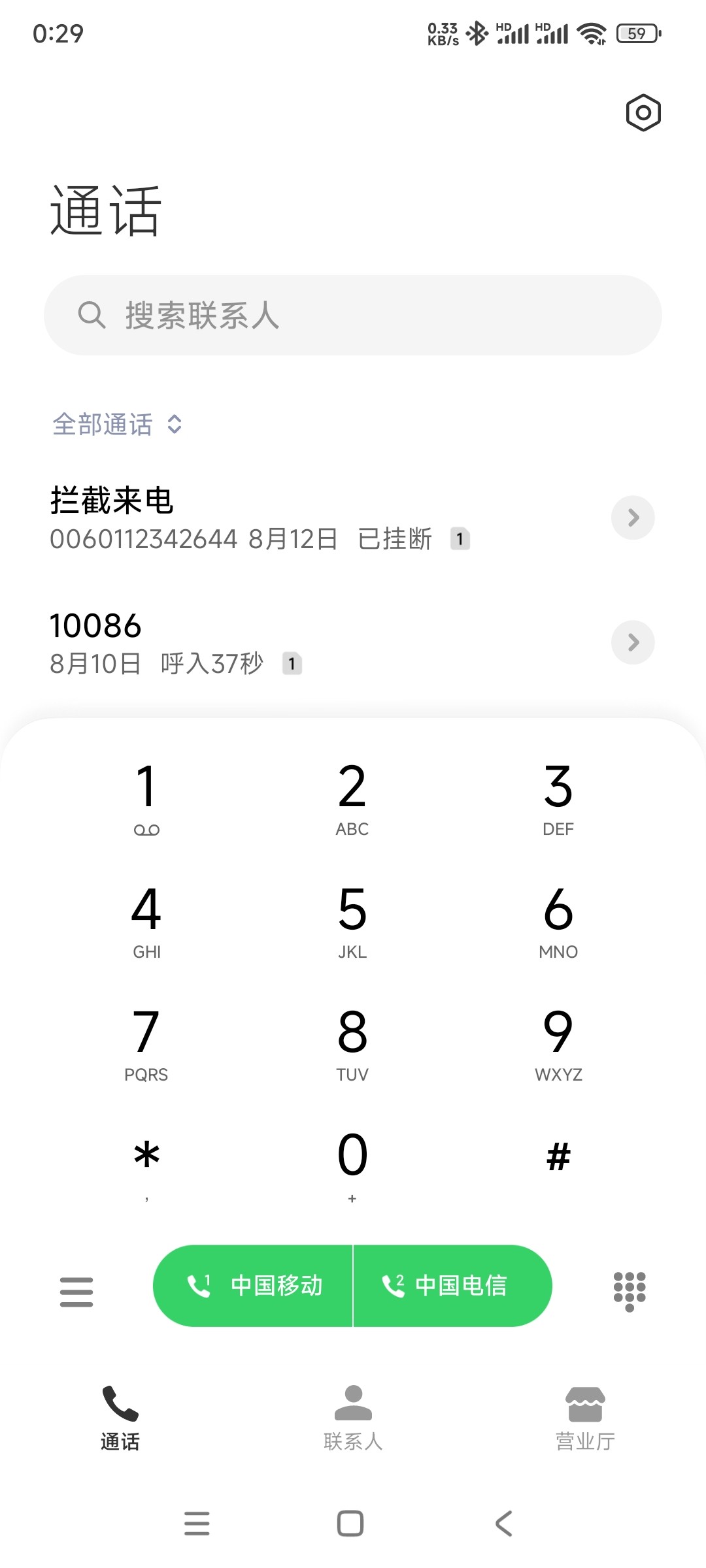Call using 中国移动 SIM 1
Image resolution: width=706 pixels, height=1568 pixels.
[x=254, y=1286]
